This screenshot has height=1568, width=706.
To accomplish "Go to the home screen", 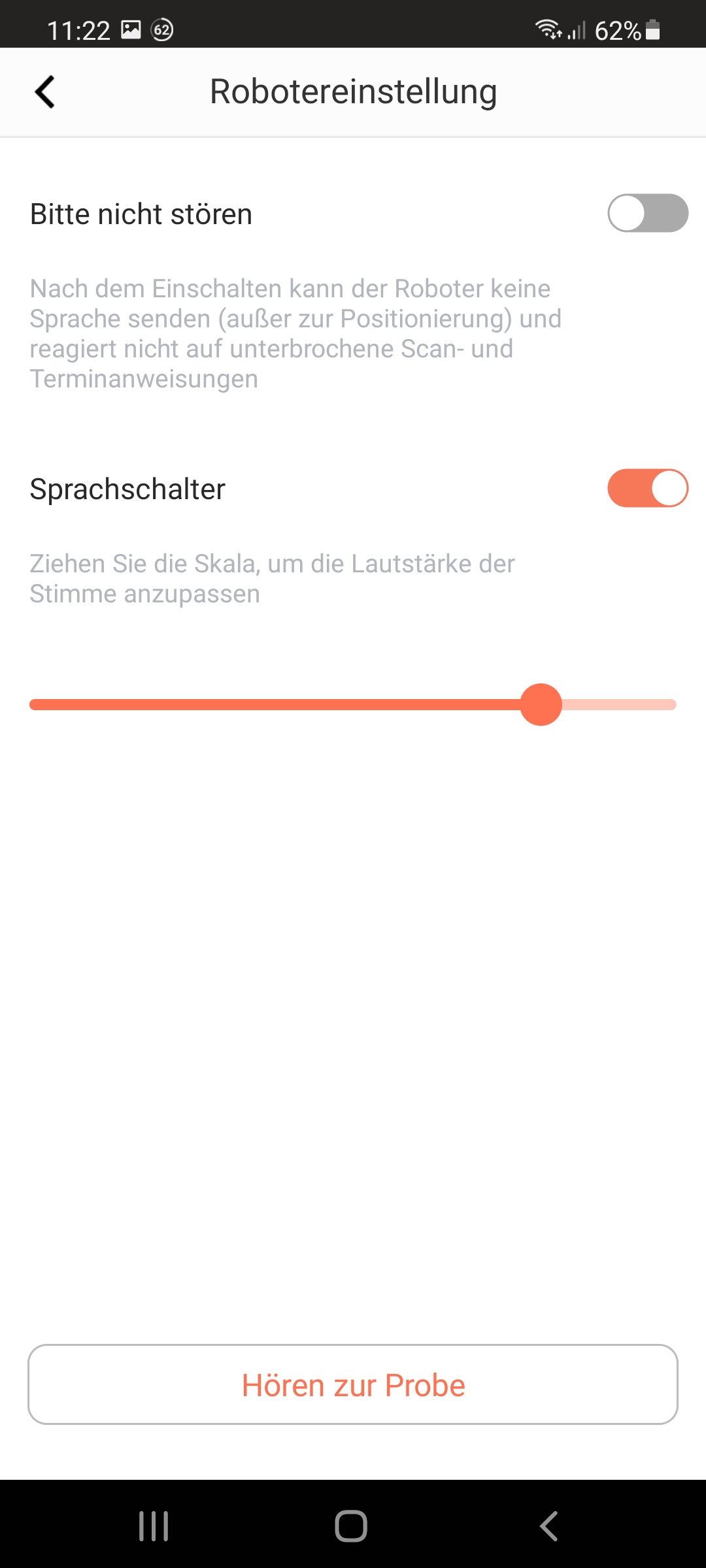I will pos(351,1526).
